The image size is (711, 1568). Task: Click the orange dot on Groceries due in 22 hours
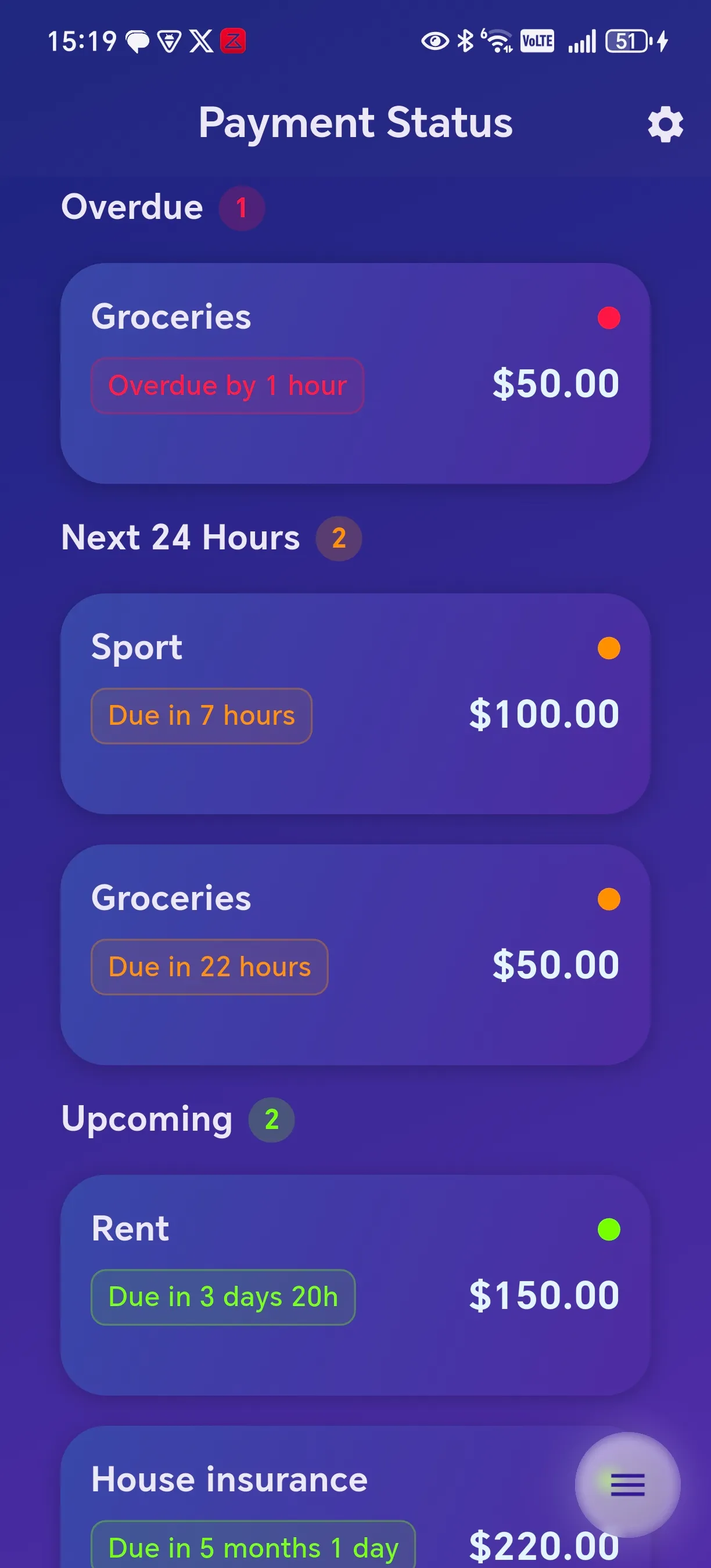(x=609, y=899)
